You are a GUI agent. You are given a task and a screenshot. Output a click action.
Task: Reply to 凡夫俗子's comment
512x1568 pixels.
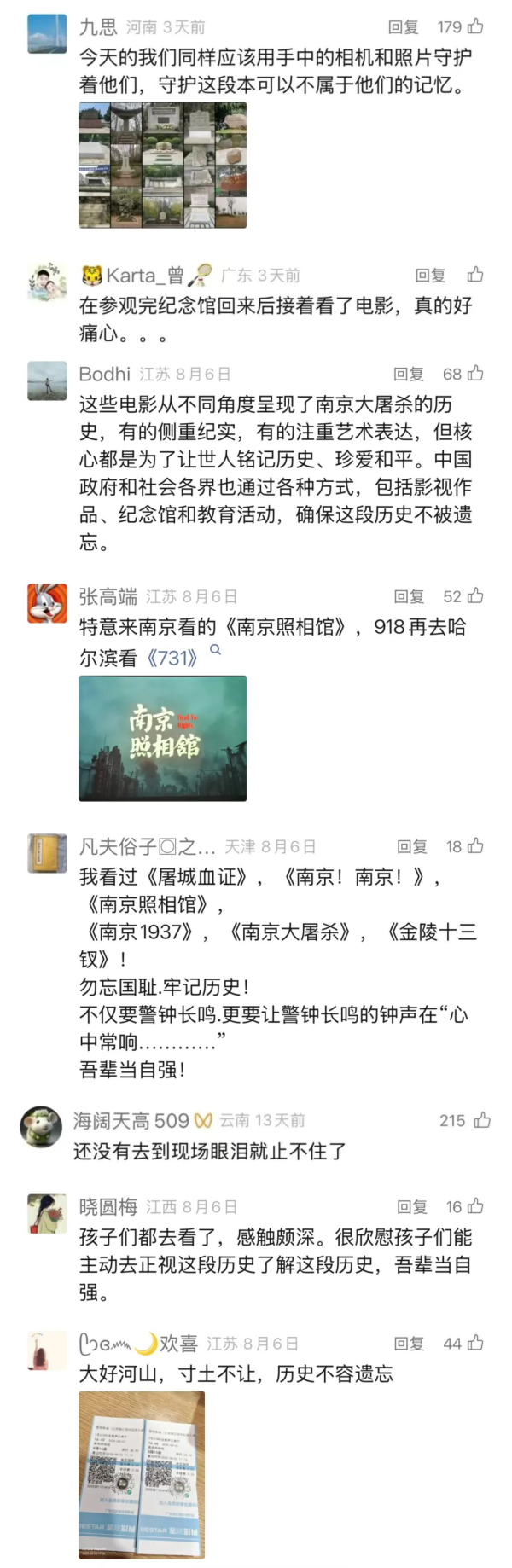[x=411, y=846]
